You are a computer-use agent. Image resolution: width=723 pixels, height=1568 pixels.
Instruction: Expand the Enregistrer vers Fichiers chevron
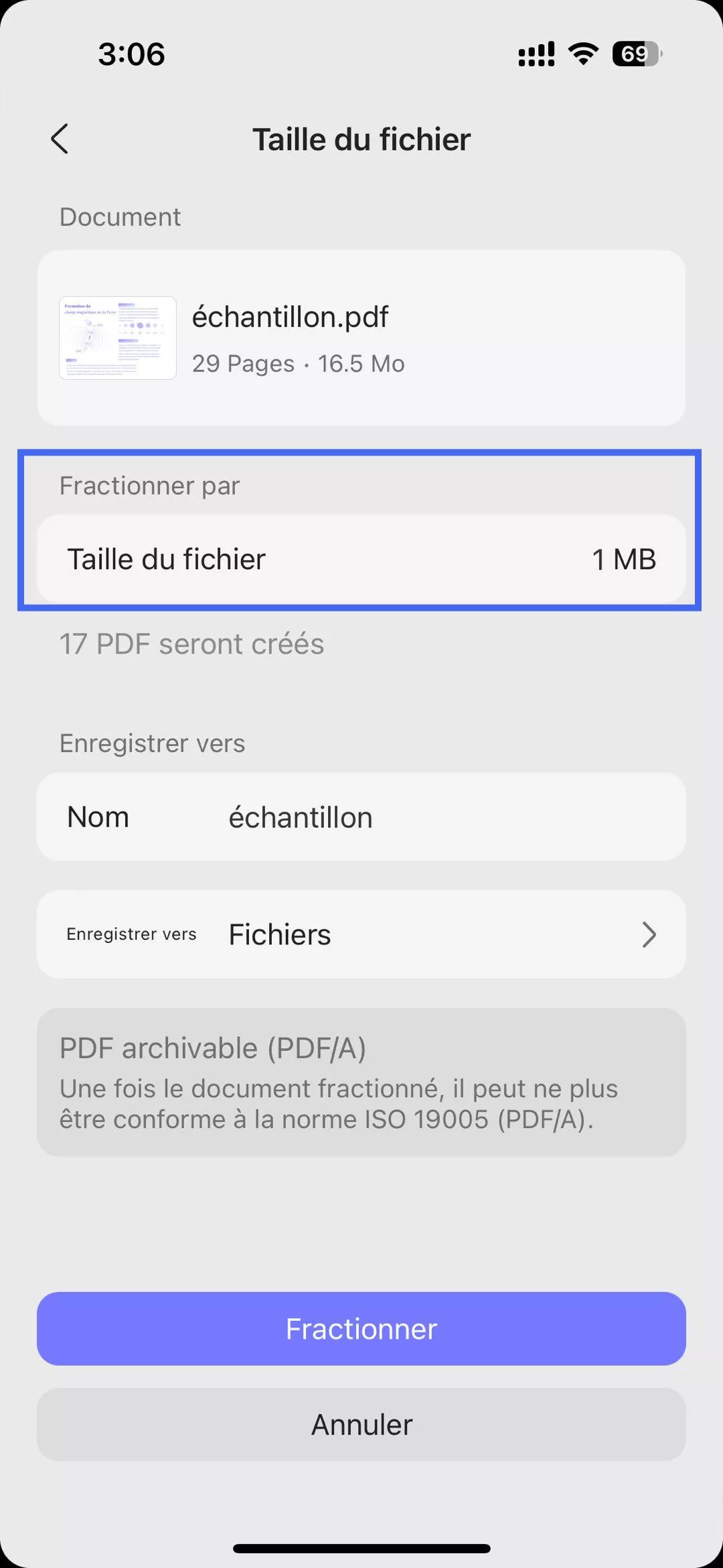point(647,934)
